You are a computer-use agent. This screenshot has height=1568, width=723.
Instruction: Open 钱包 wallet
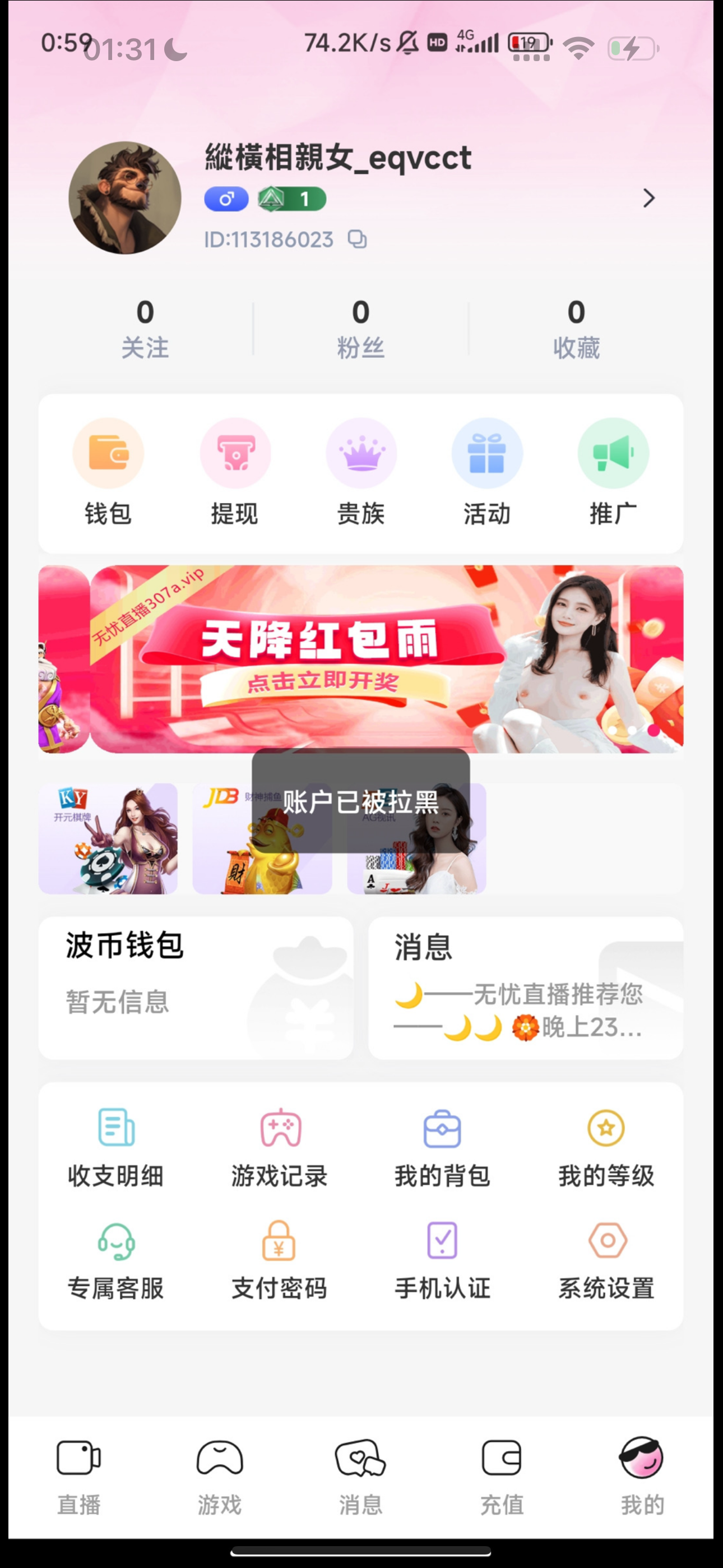tap(108, 472)
